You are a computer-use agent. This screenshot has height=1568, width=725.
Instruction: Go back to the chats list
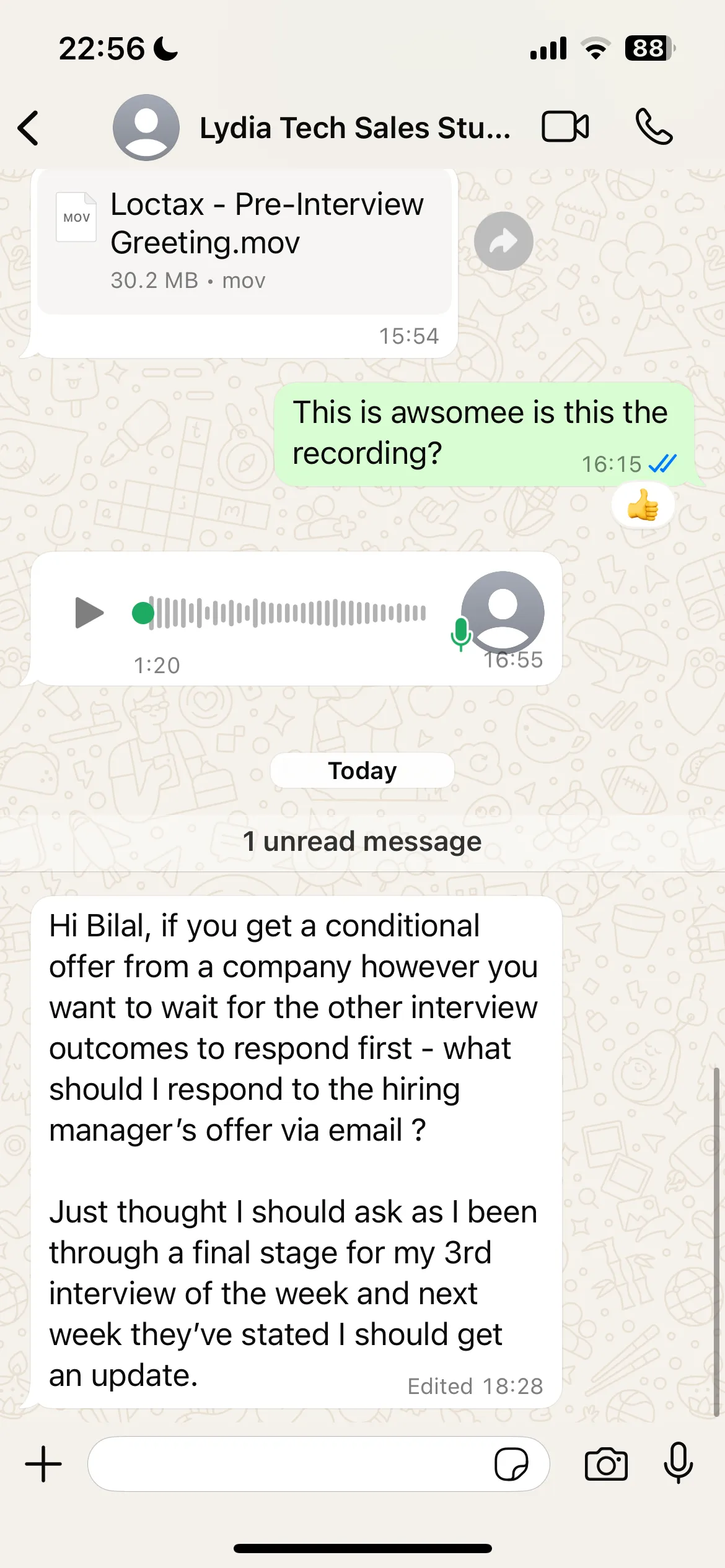tap(29, 128)
